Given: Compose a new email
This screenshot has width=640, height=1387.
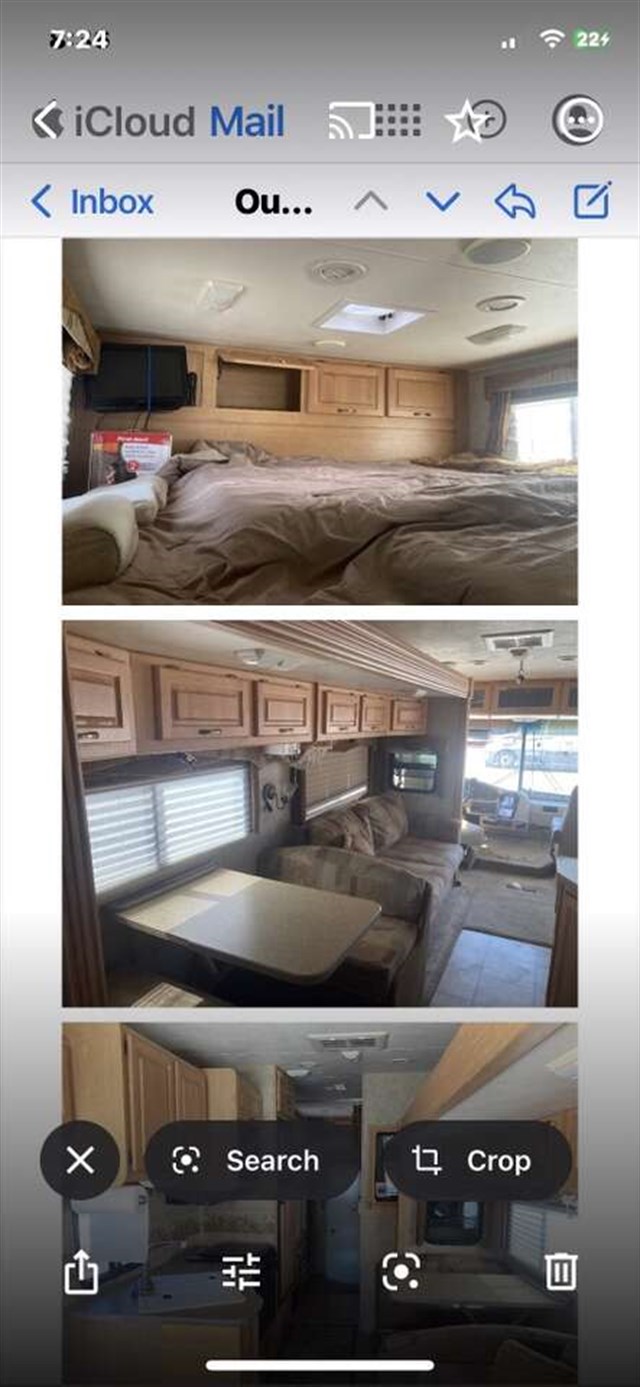Looking at the screenshot, I should point(591,202).
